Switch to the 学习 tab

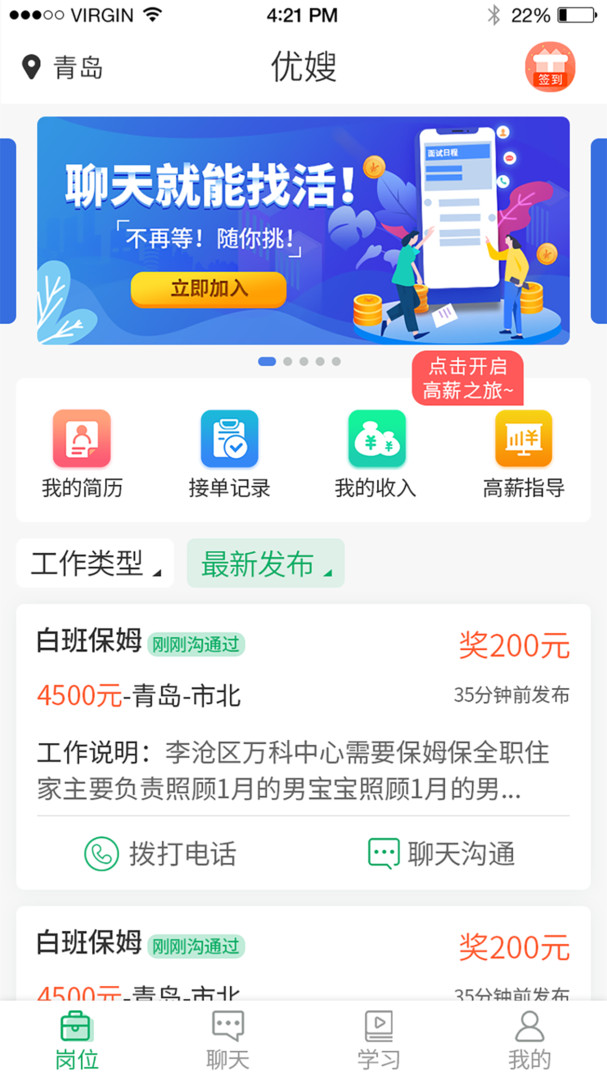click(x=379, y=1040)
